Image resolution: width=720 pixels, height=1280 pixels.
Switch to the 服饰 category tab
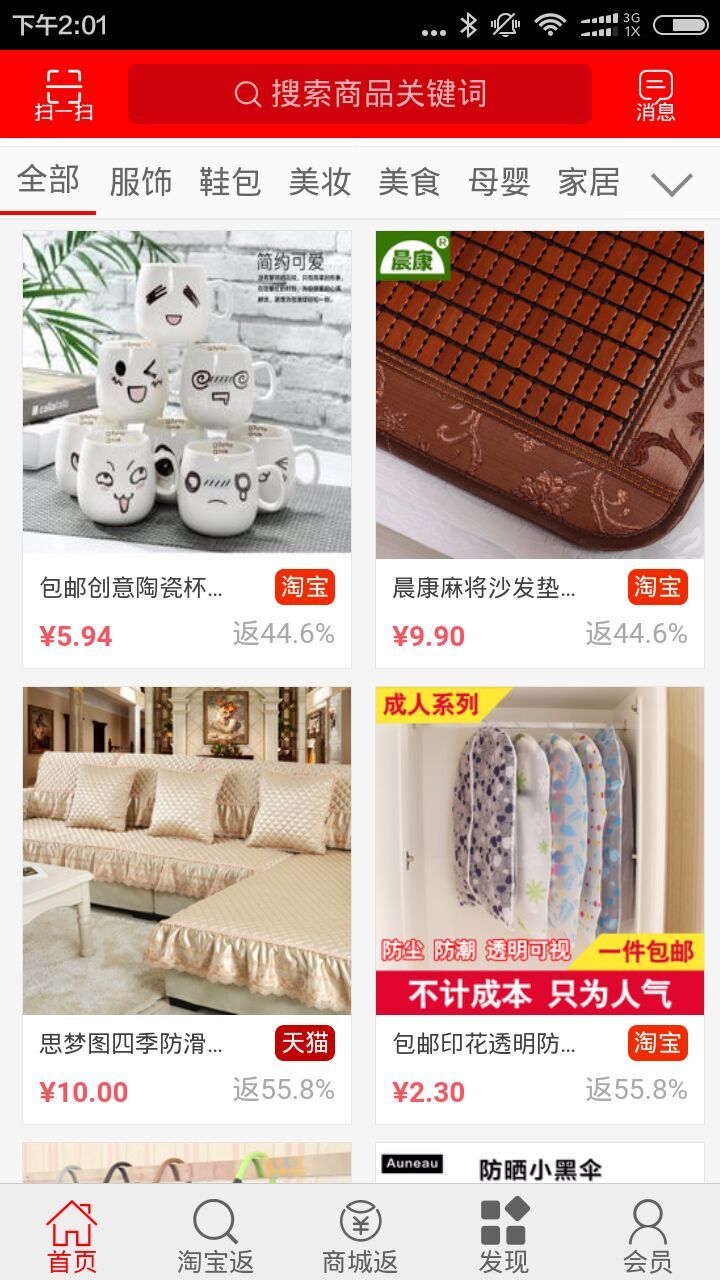point(140,182)
